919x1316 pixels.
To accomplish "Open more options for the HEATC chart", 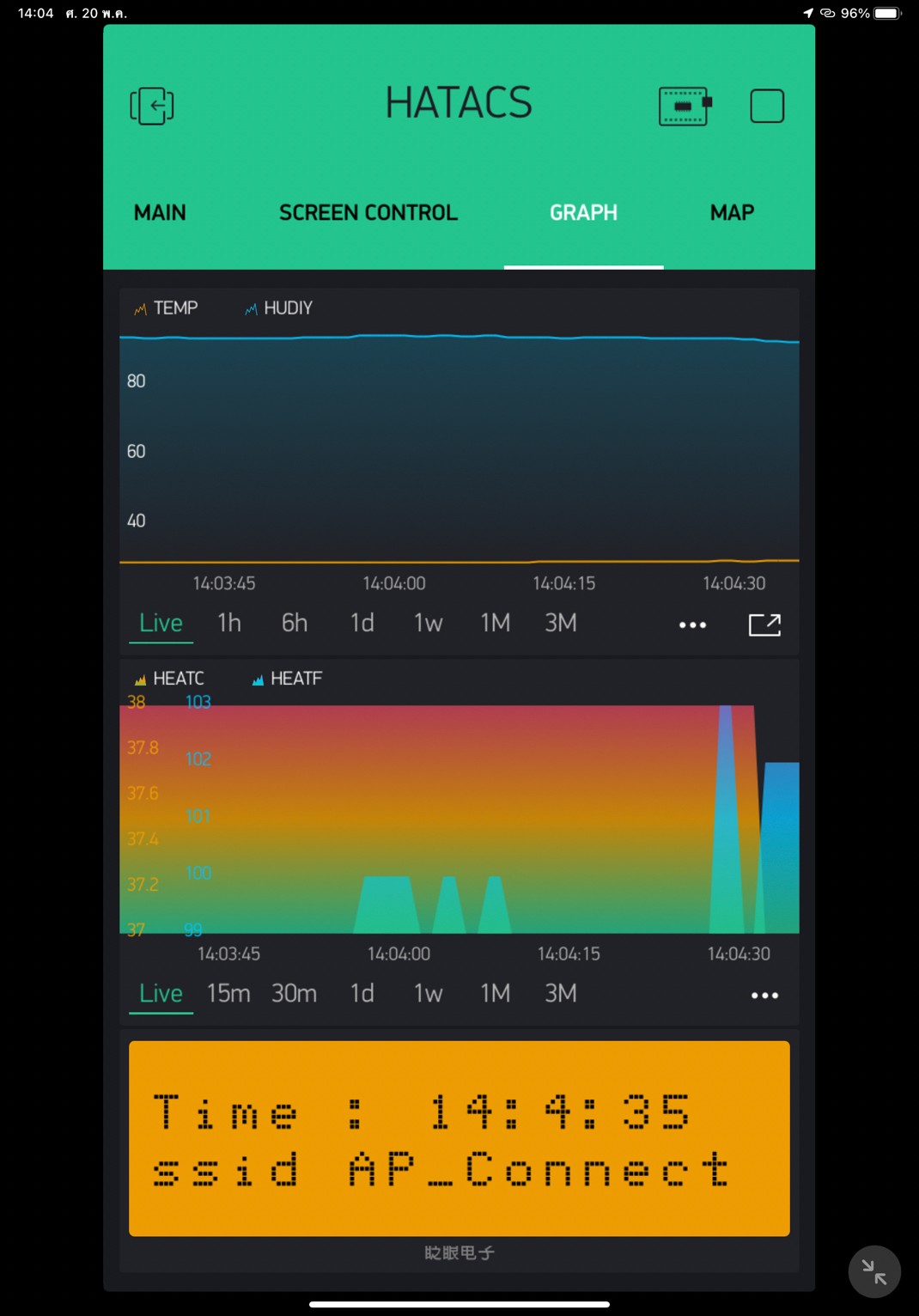I will point(764,996).
